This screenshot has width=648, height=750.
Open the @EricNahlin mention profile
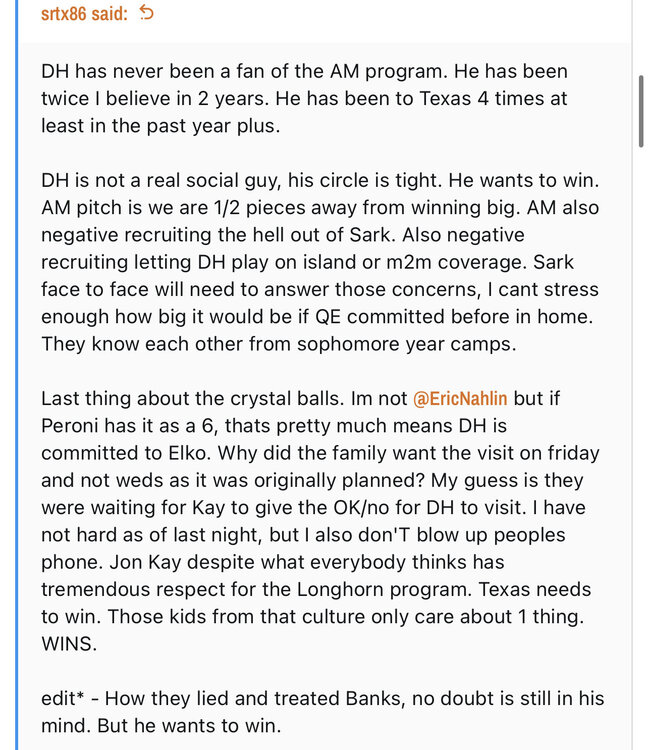pyautogui.click(x=460, y=398)
